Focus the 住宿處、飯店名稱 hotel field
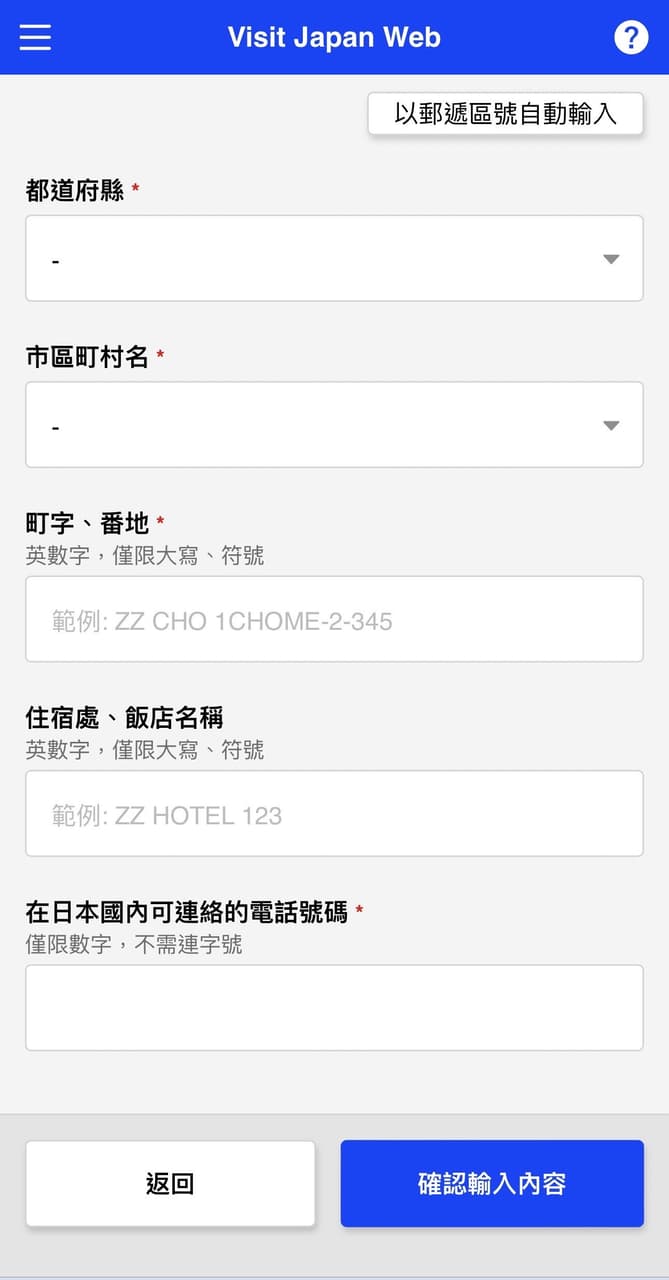The image size is (669, 1280). pyautogui.click(x=334, y=814)
